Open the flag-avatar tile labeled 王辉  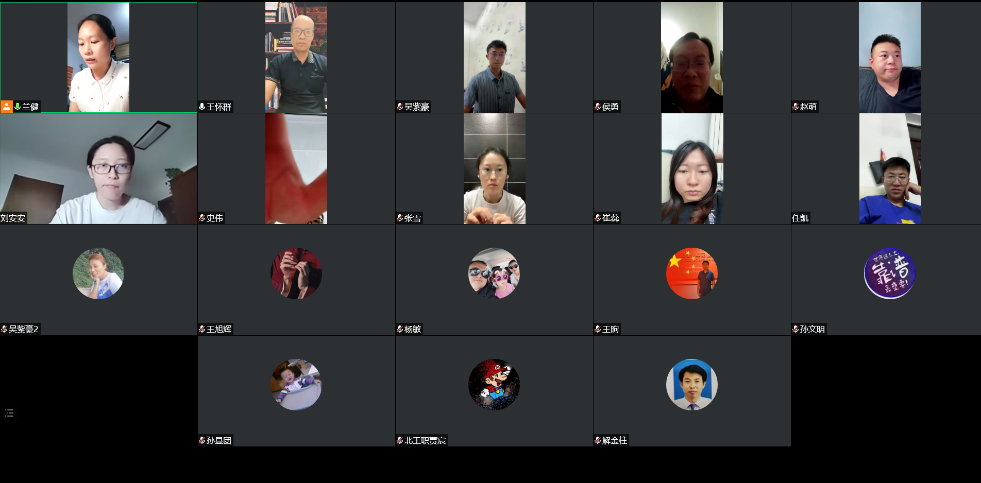tap(691, 274)
